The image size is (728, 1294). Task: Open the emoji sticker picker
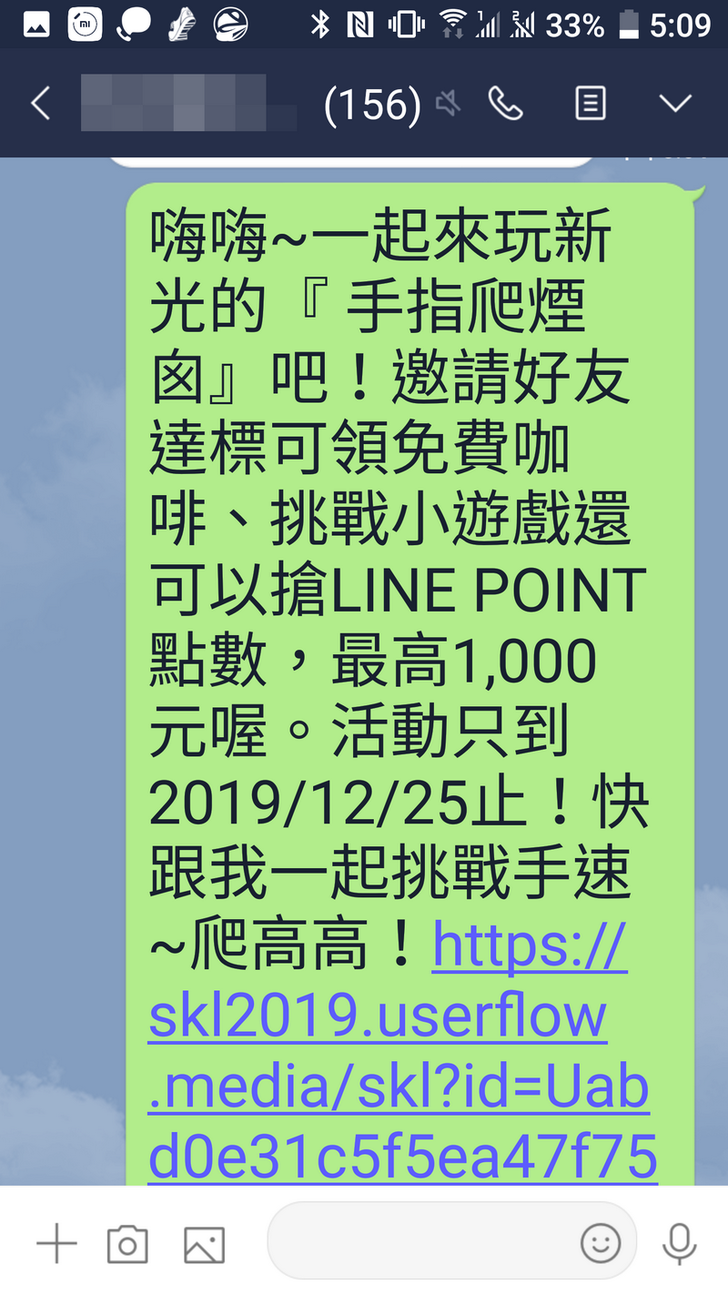tap(600, 1243)
